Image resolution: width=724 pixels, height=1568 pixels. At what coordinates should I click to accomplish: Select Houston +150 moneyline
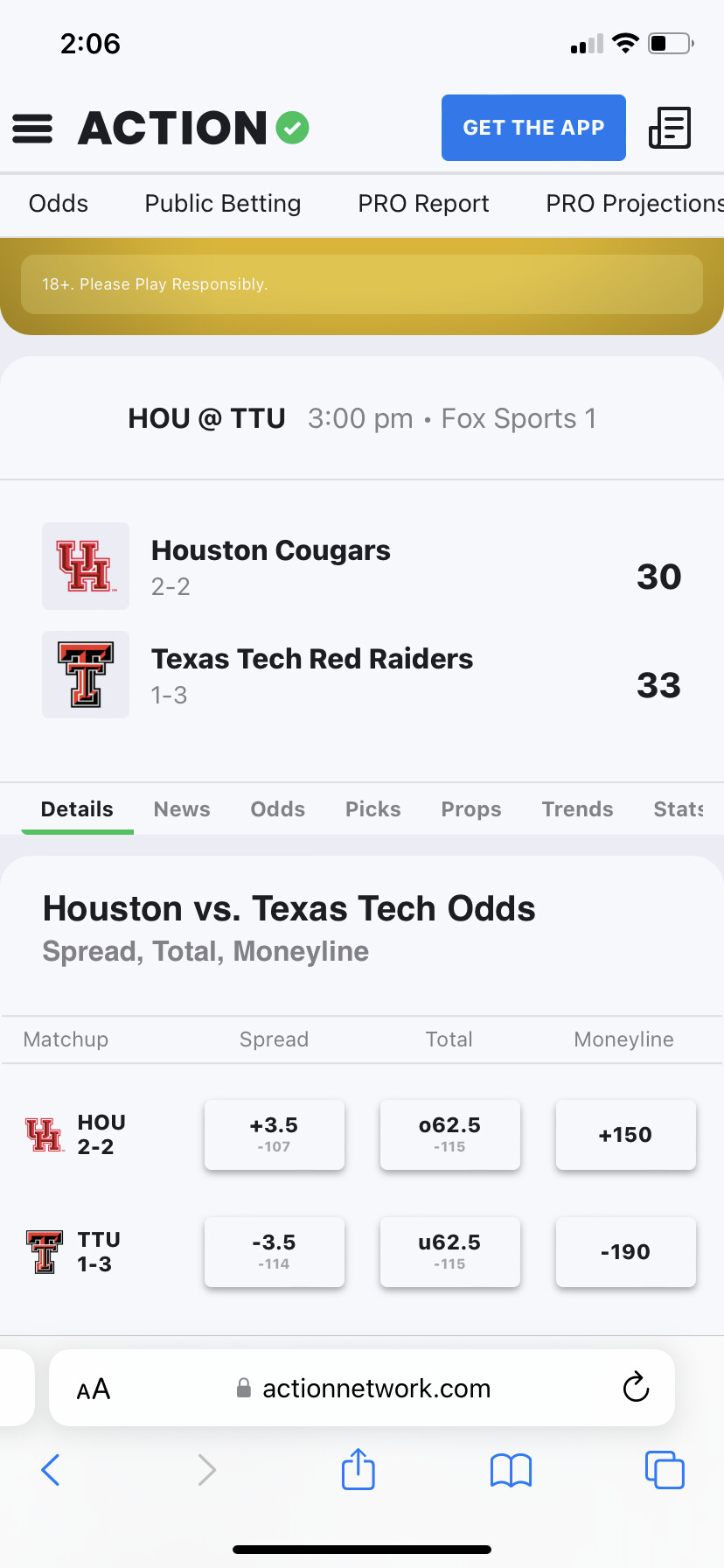(626, 1135)
